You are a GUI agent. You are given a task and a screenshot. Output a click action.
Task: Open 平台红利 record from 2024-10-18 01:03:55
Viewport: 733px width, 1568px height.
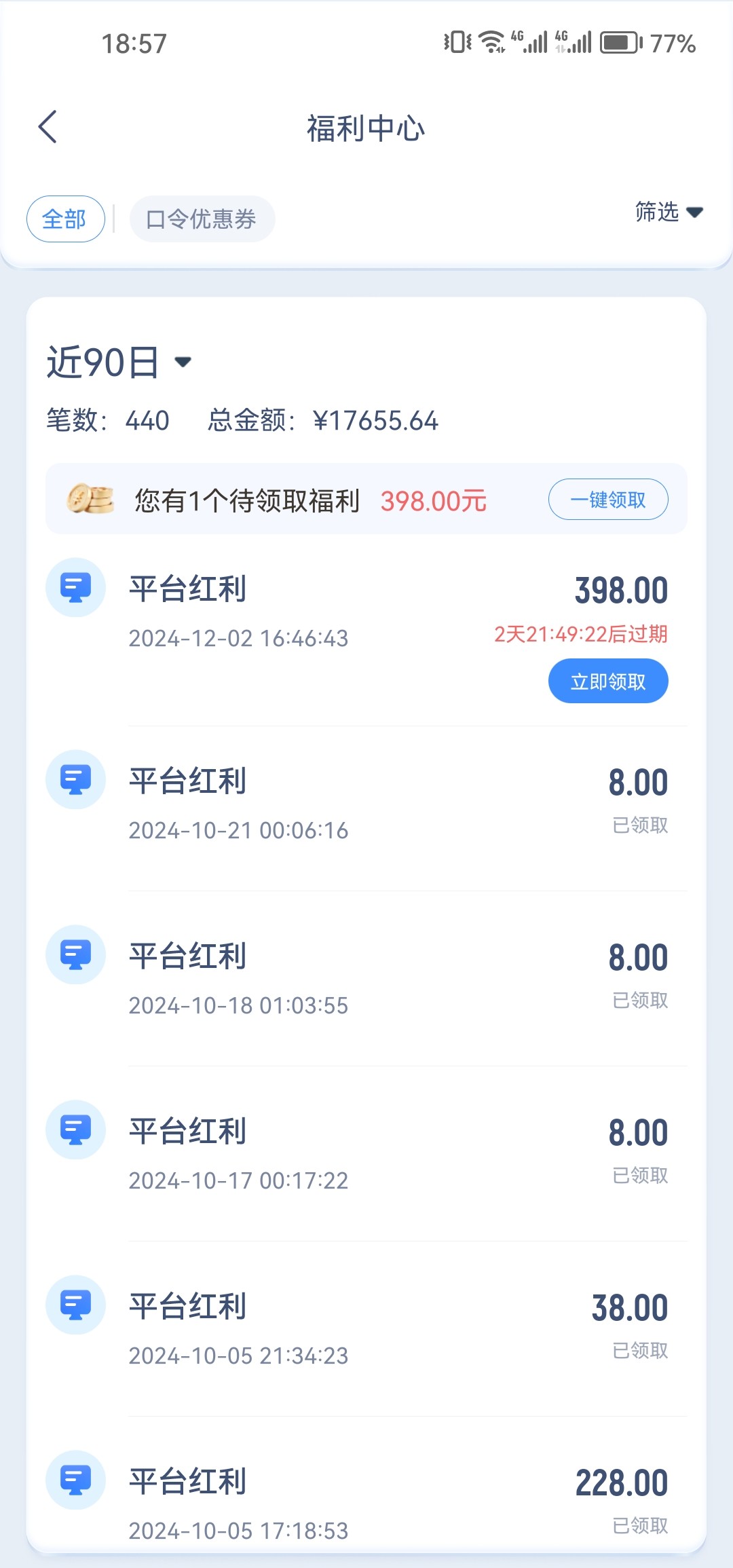click(x=366, y=979)
